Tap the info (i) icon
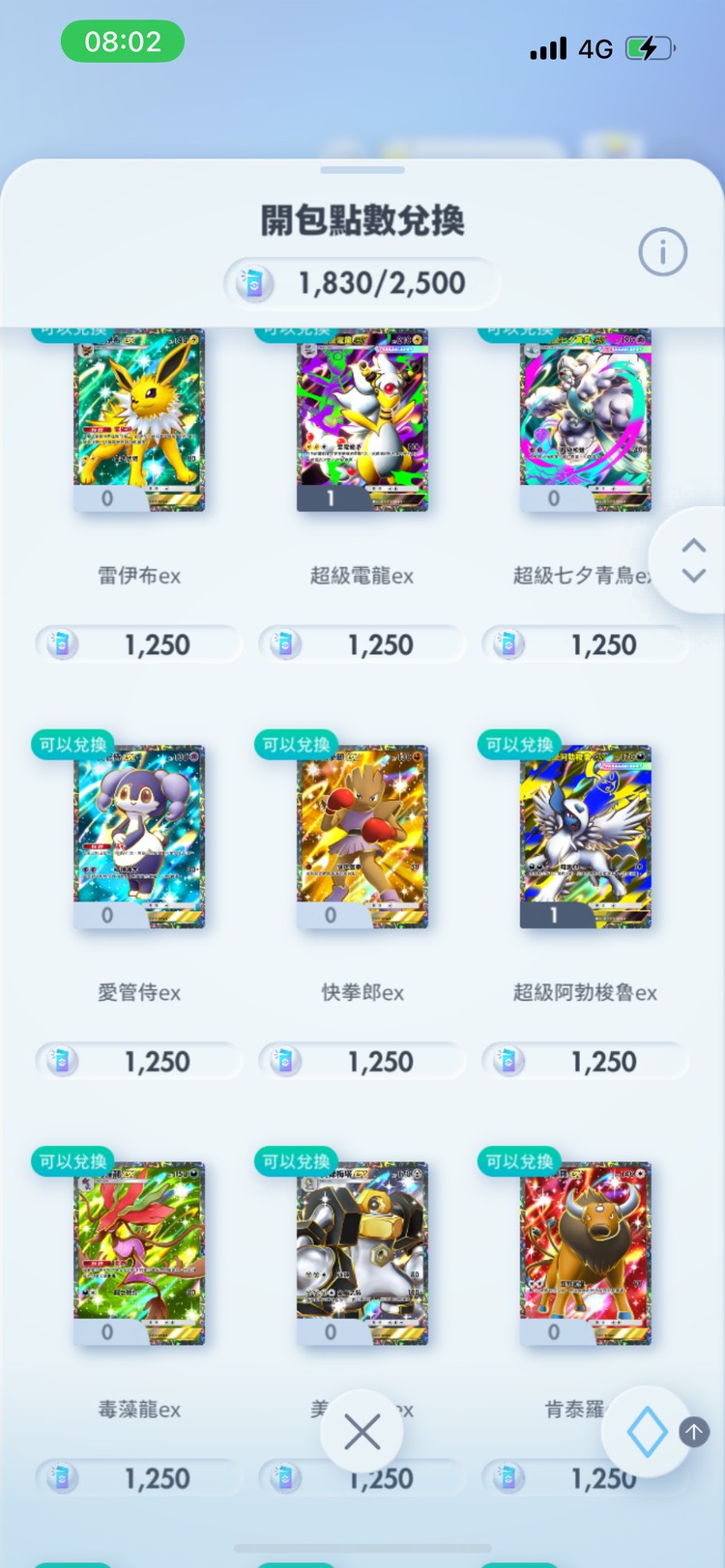 tap(661, 252)
